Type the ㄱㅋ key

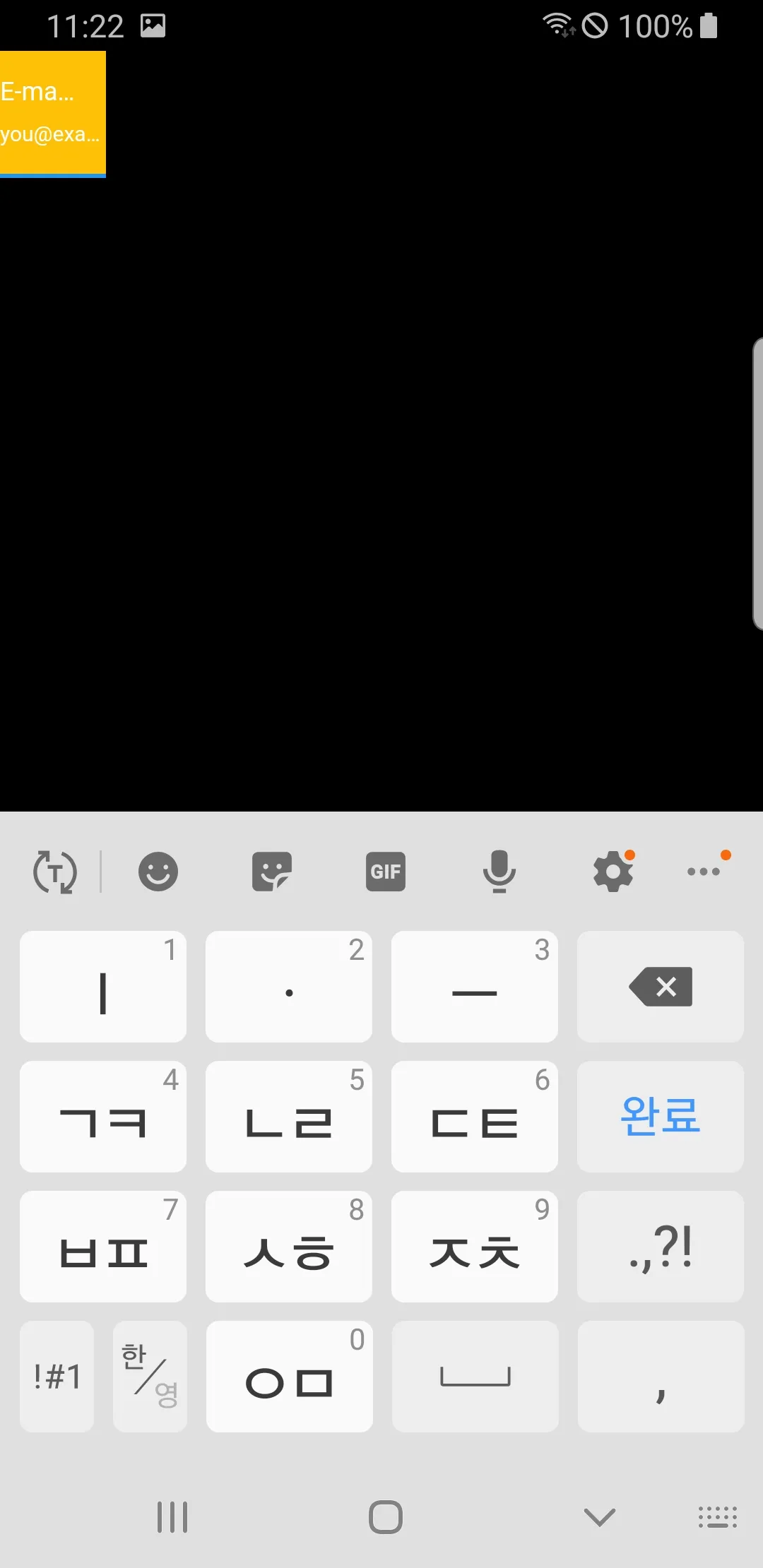pyautogui.click(x=103, y=1117)
